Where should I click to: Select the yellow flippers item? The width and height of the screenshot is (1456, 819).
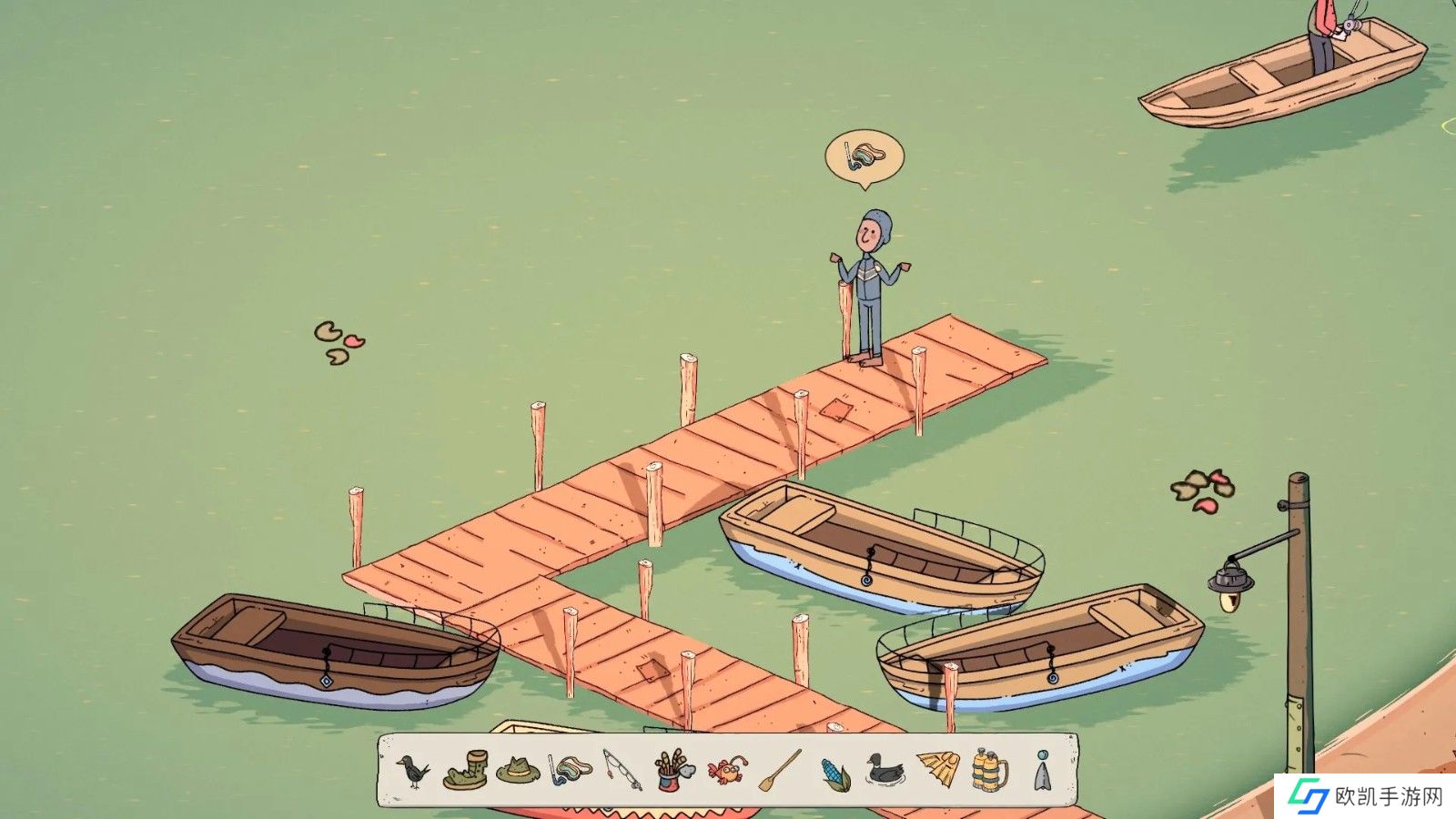937,770
